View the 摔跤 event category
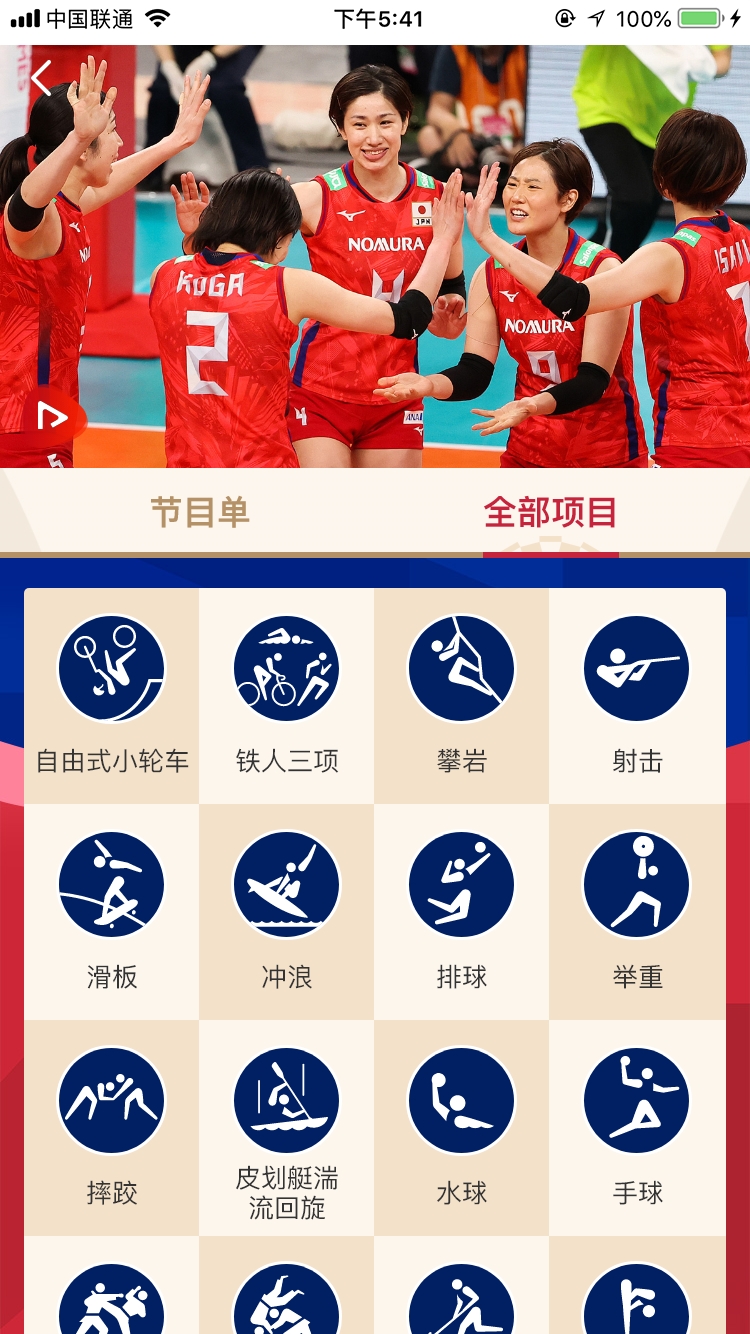Screen dimensions: 750x1334 pyautogui.click(x=111, y=1127)
